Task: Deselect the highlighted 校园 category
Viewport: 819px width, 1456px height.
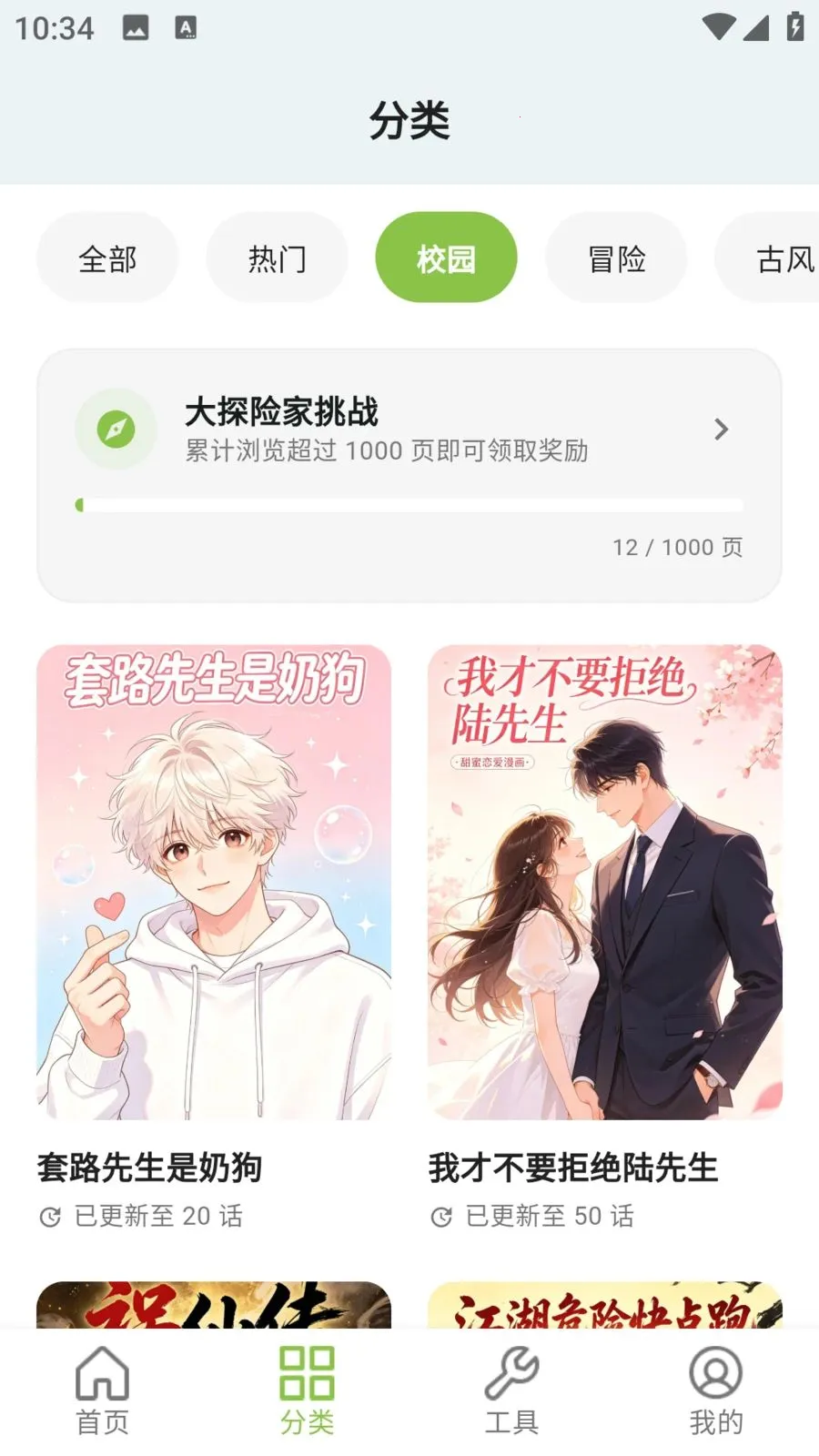Action: [446, 258]
